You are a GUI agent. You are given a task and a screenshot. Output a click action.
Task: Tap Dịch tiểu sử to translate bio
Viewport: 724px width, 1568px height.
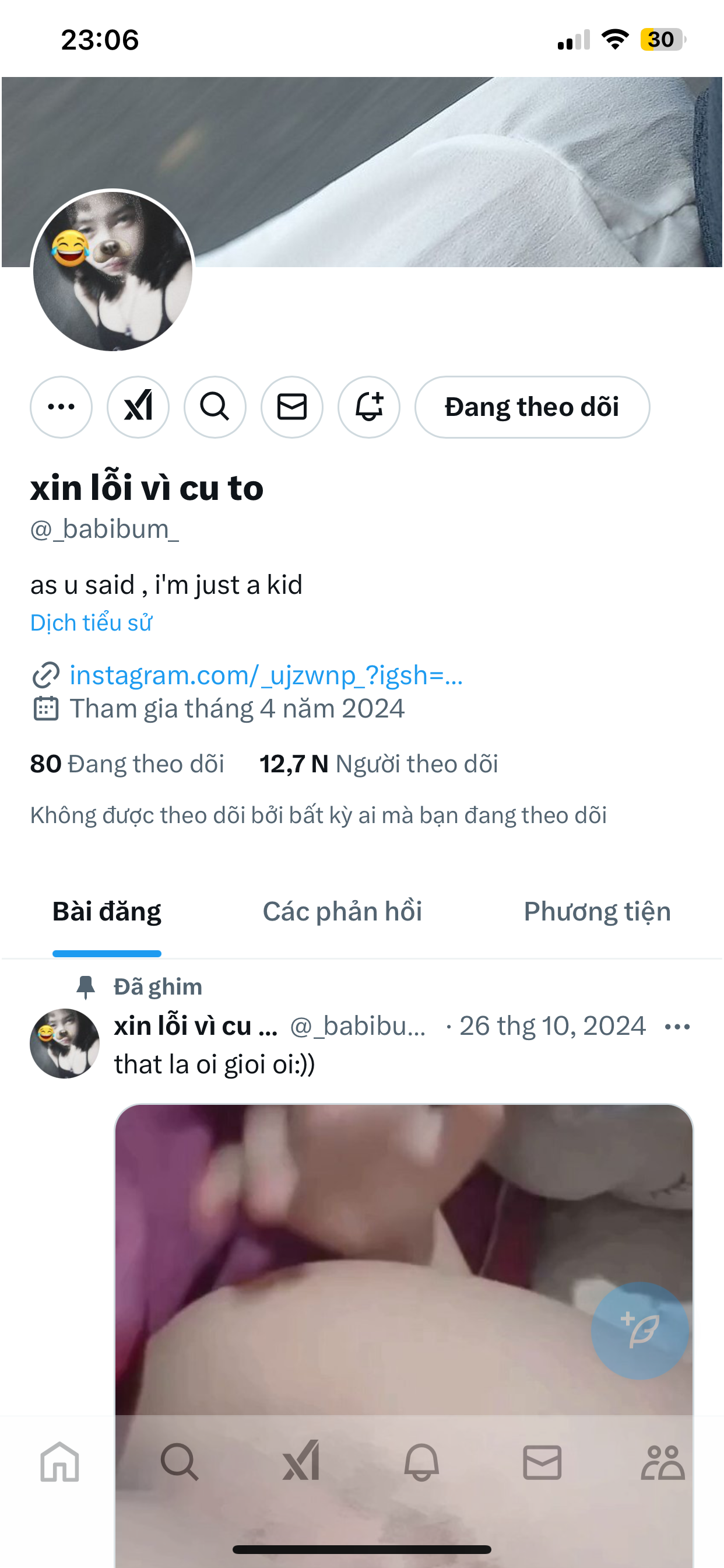pyautogui.click(x=92, y=622)
